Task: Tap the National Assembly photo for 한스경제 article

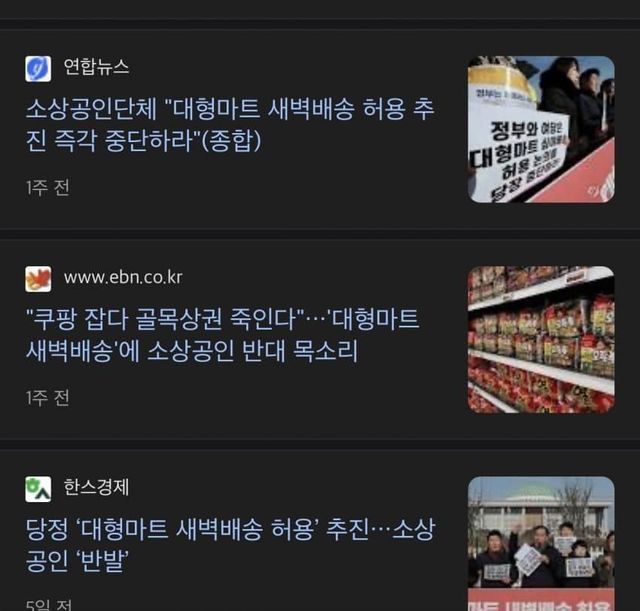Action: [x=541, y=543]
